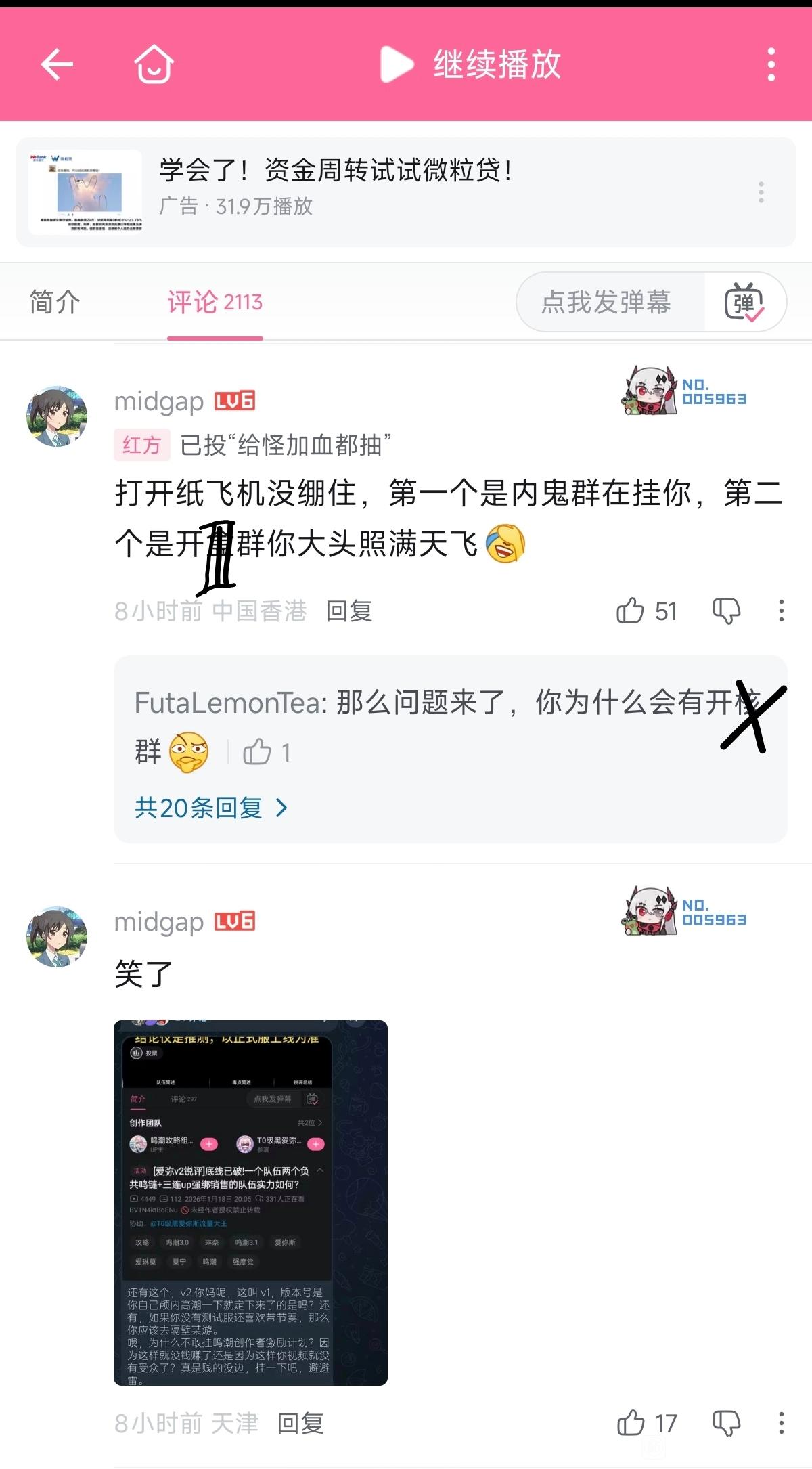Open the overflow menu in pink bar
The image size is (812, 1469).
(771, 65)
